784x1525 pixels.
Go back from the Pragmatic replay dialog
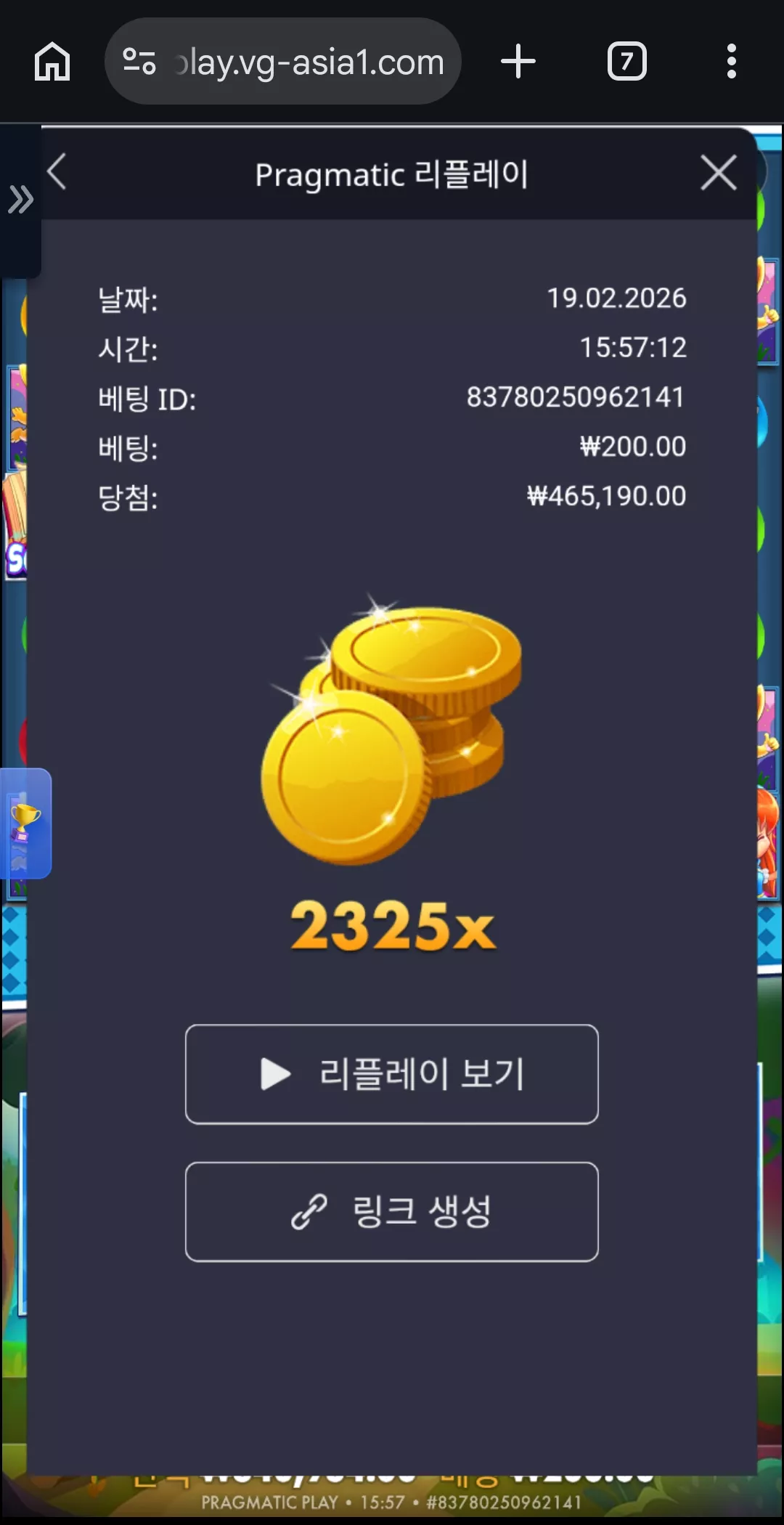tap(57, 172)
